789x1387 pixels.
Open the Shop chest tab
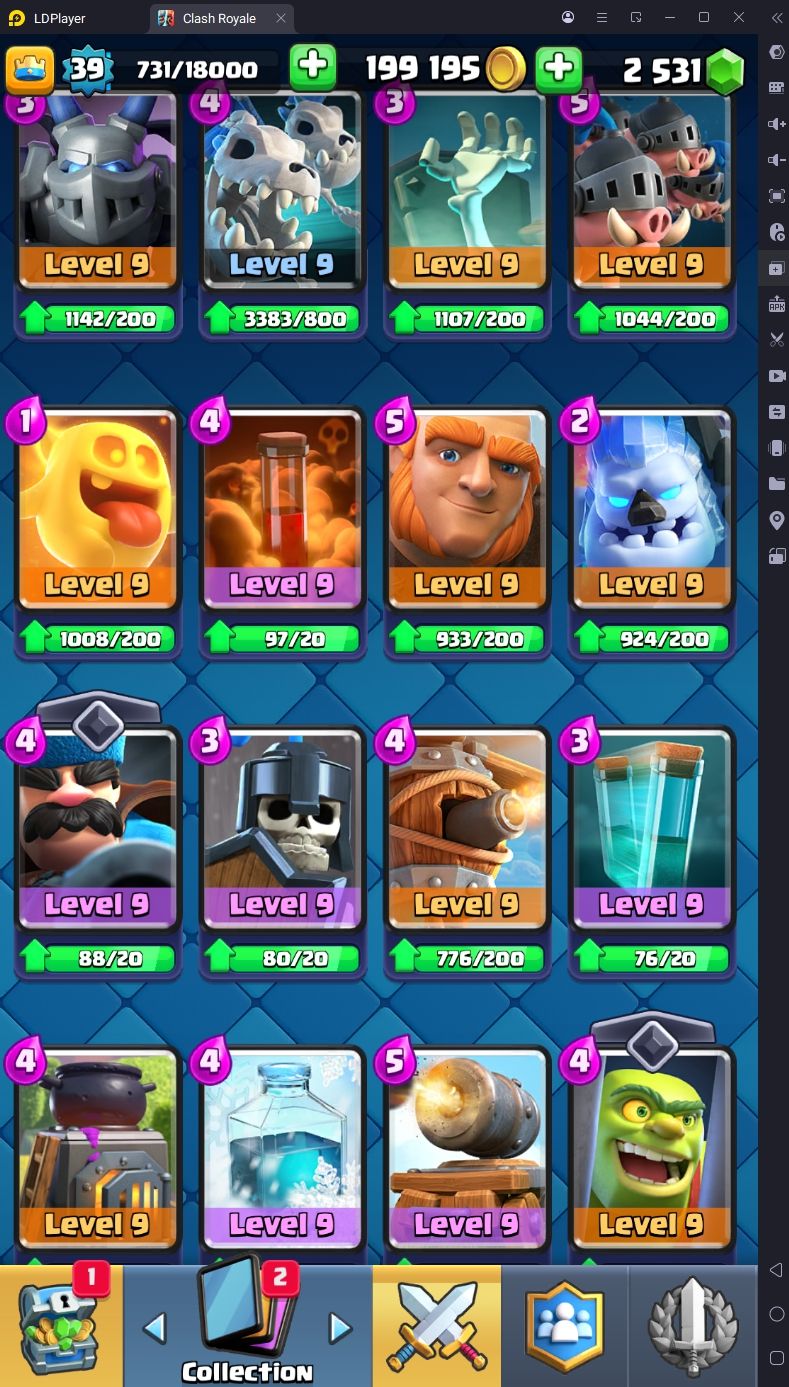click(61, 1325)
